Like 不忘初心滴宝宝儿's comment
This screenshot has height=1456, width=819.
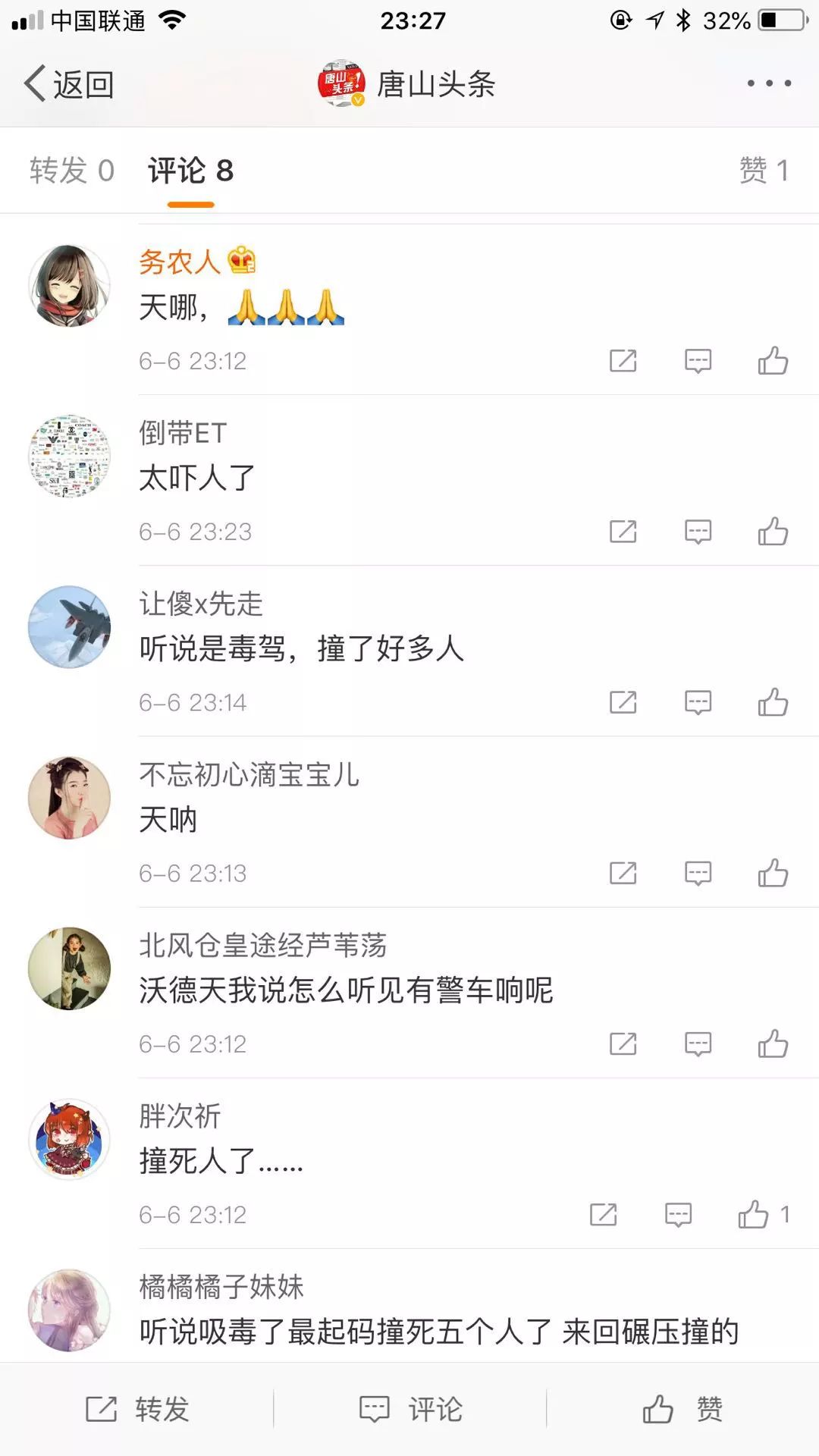(773, 874)
